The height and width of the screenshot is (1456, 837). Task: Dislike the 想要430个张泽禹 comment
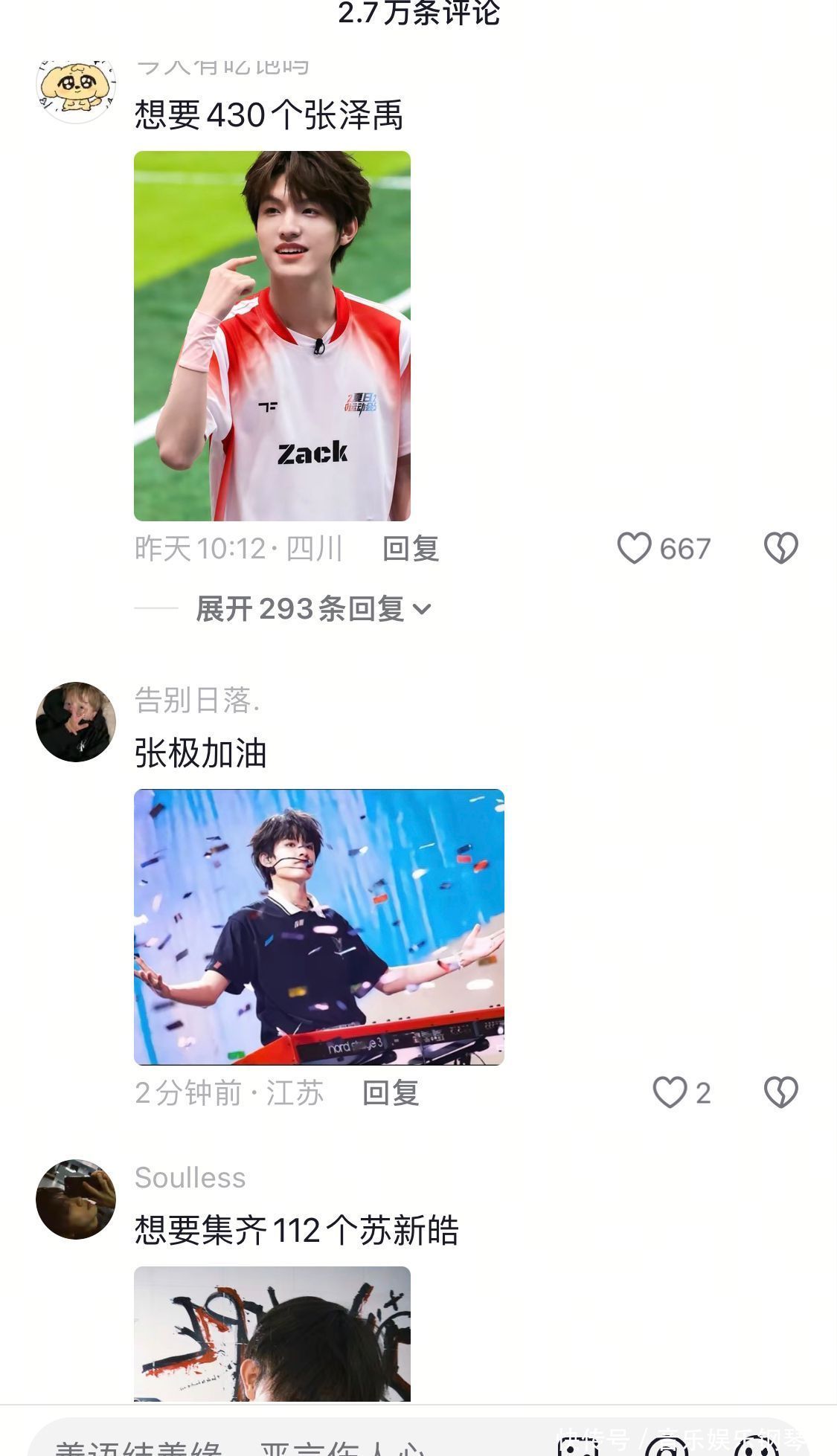pos(780,548)
